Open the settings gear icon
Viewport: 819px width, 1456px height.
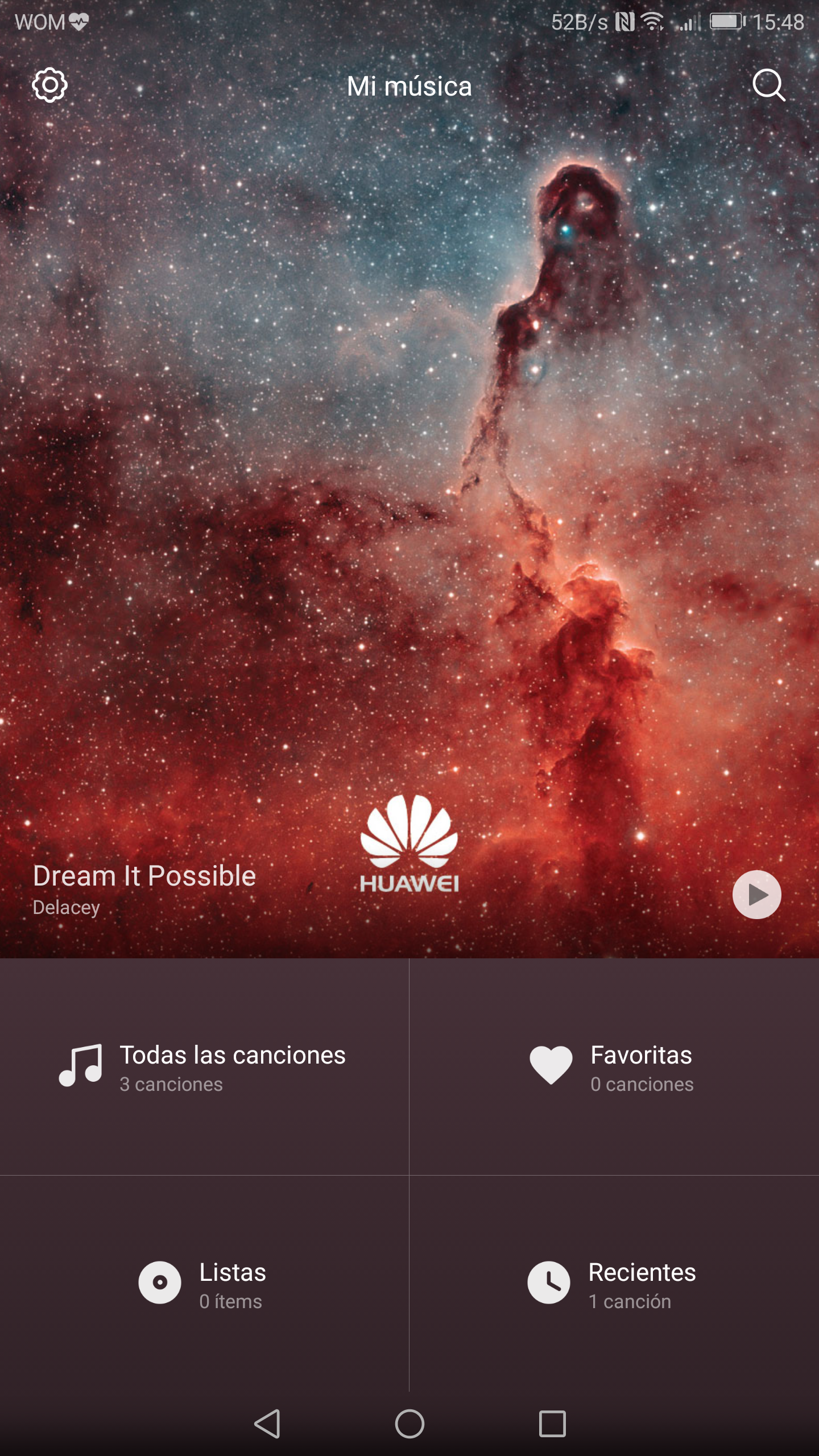click(x=50, y=85)
